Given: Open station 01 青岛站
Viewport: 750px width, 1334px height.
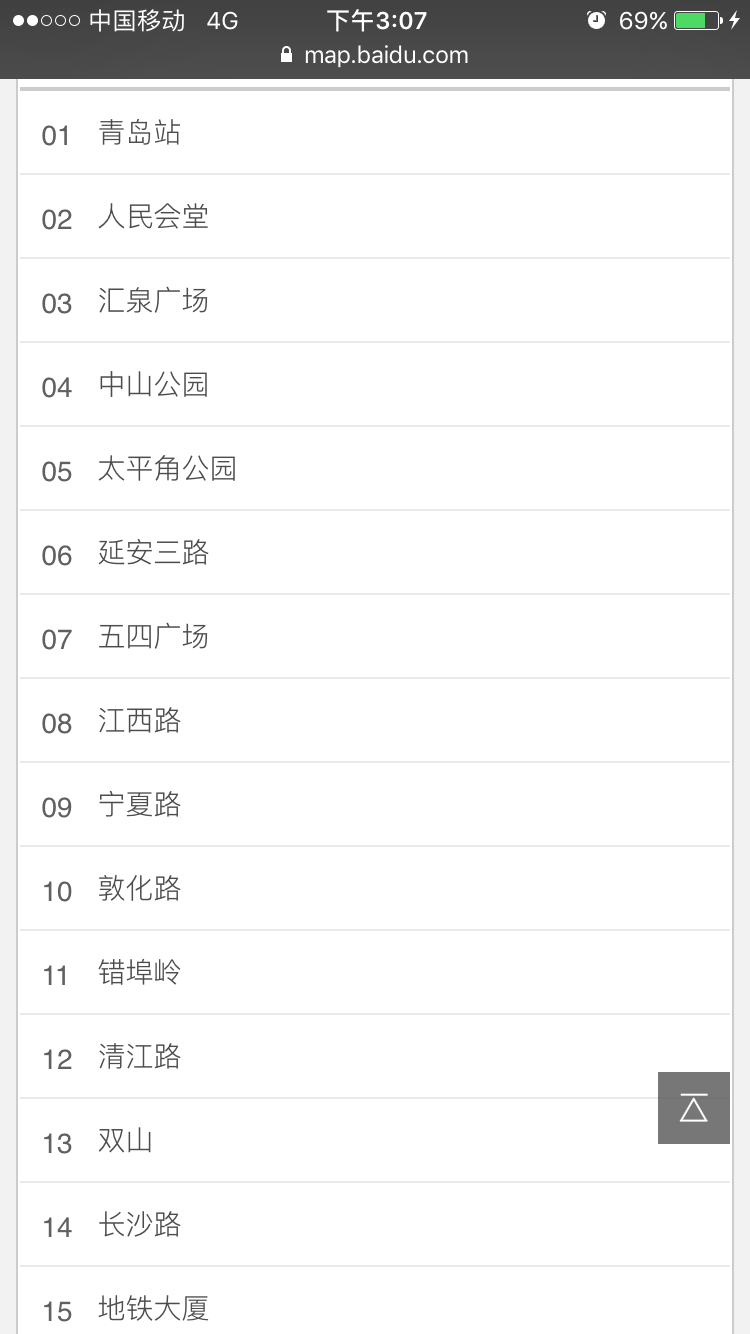Looking at the screenshot, I should [375, 133].
